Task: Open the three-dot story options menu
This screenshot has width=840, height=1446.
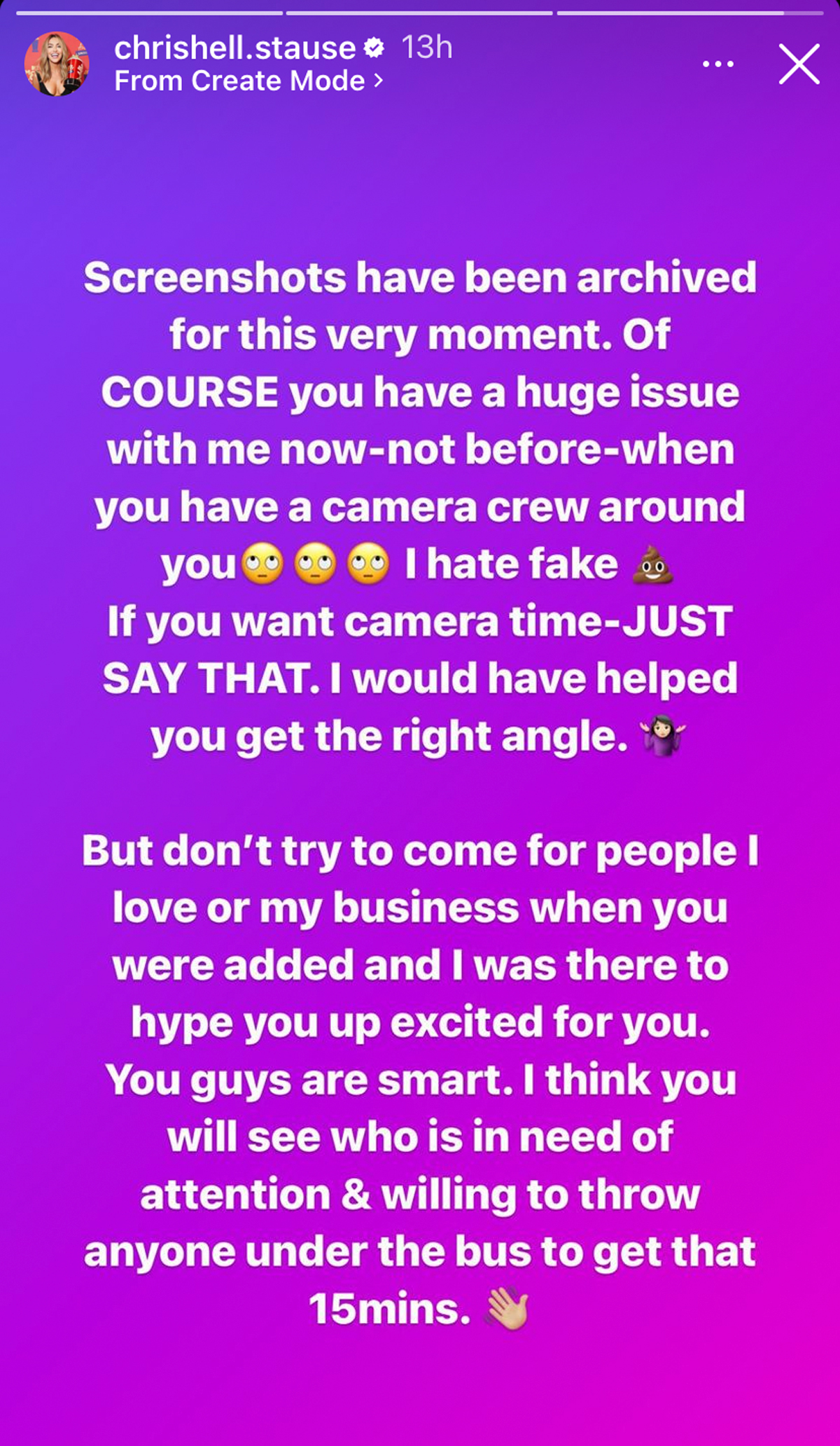Action: pyautogui.click(x=718, y=64)
